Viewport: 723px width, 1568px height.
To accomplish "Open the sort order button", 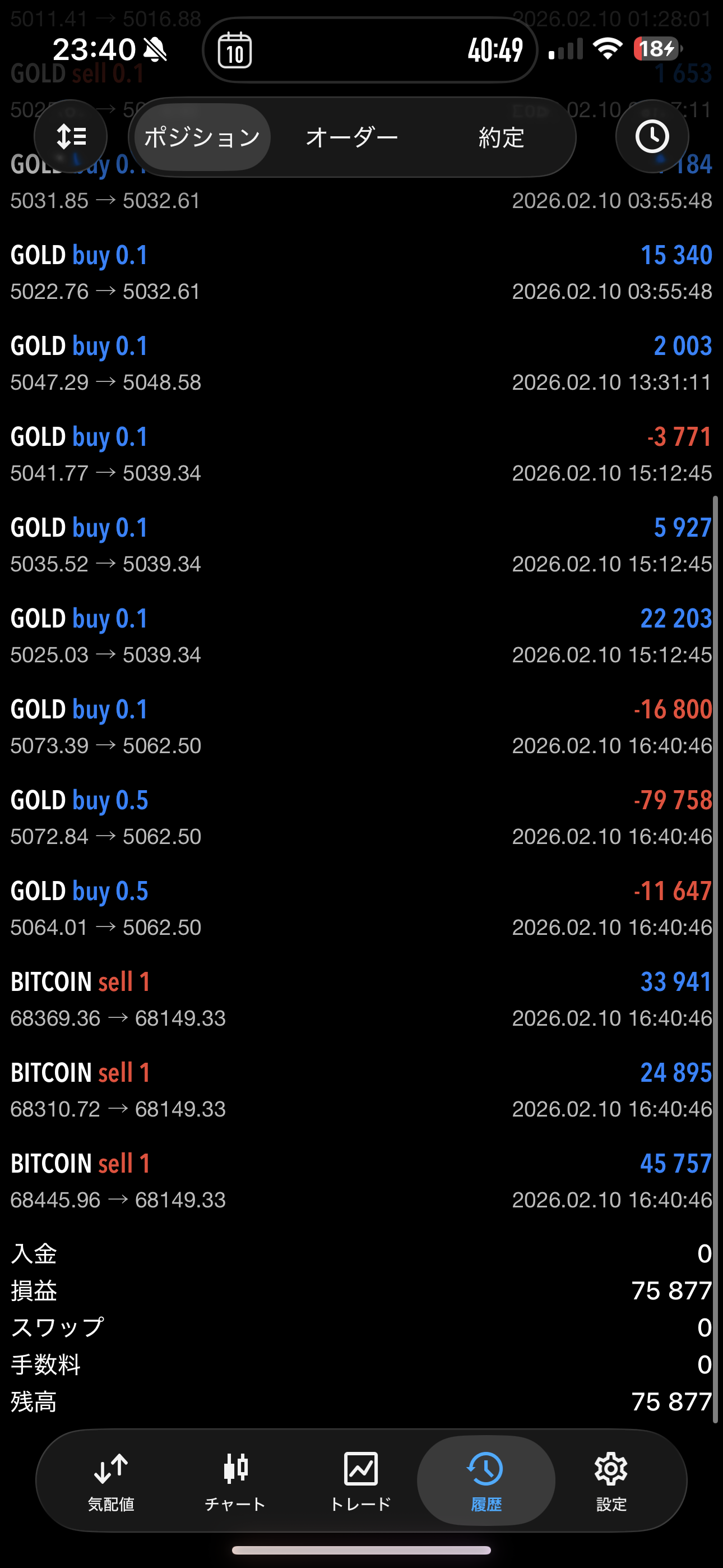I will [x=71, y=136].
